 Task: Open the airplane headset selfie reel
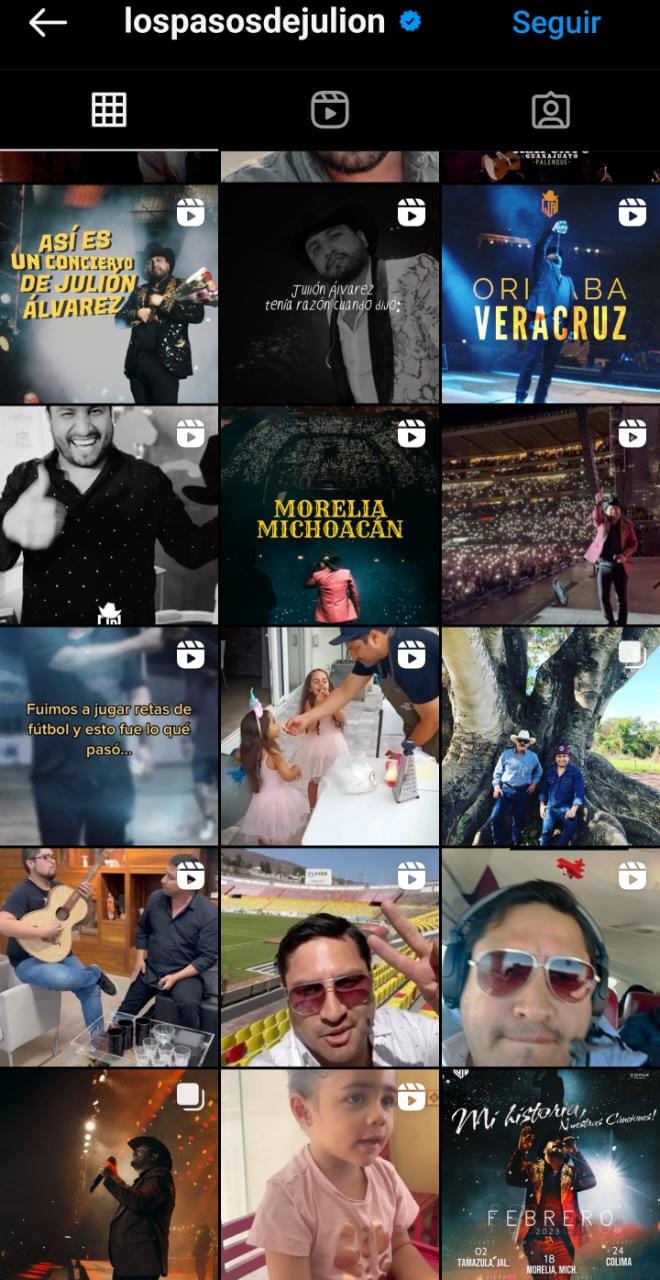551,957
